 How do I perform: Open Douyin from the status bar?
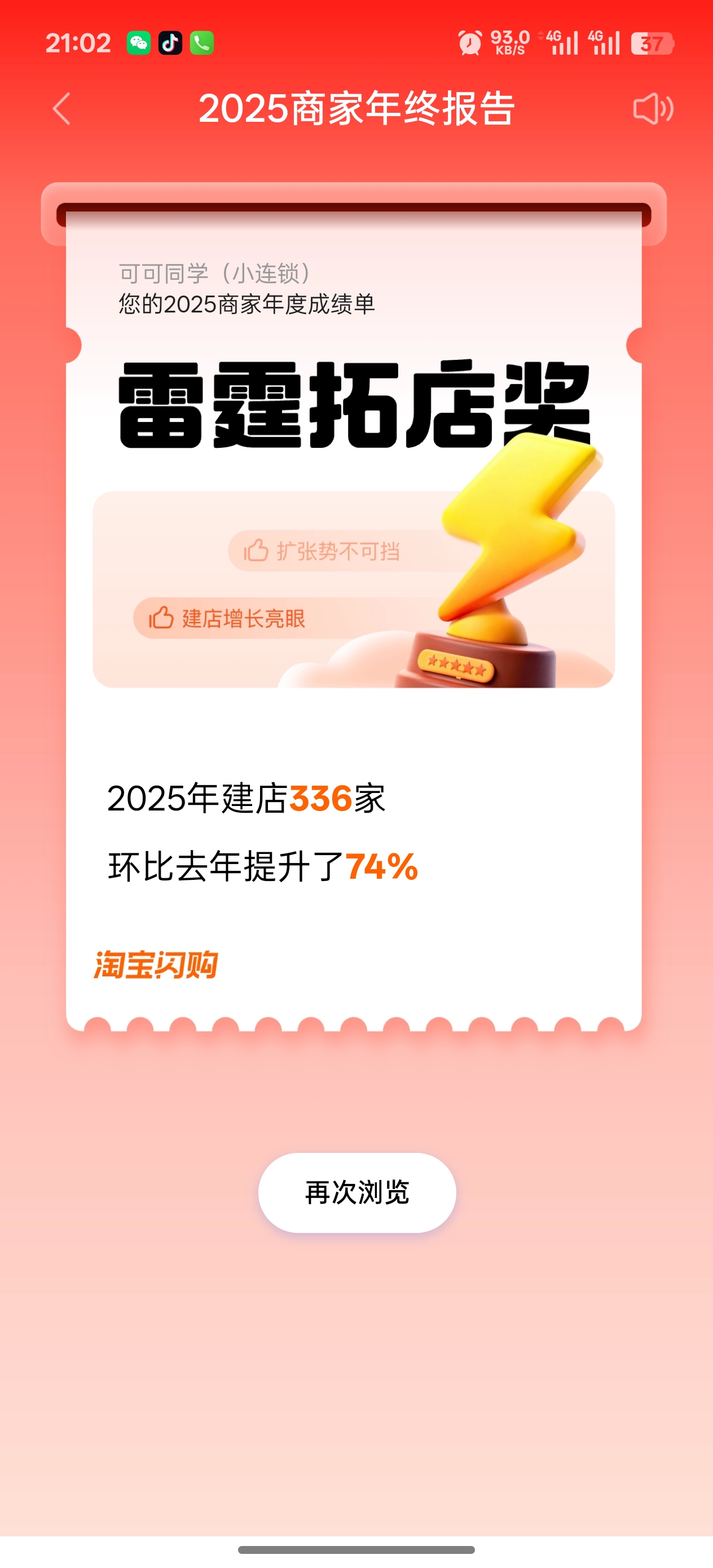tap(171, 43)
